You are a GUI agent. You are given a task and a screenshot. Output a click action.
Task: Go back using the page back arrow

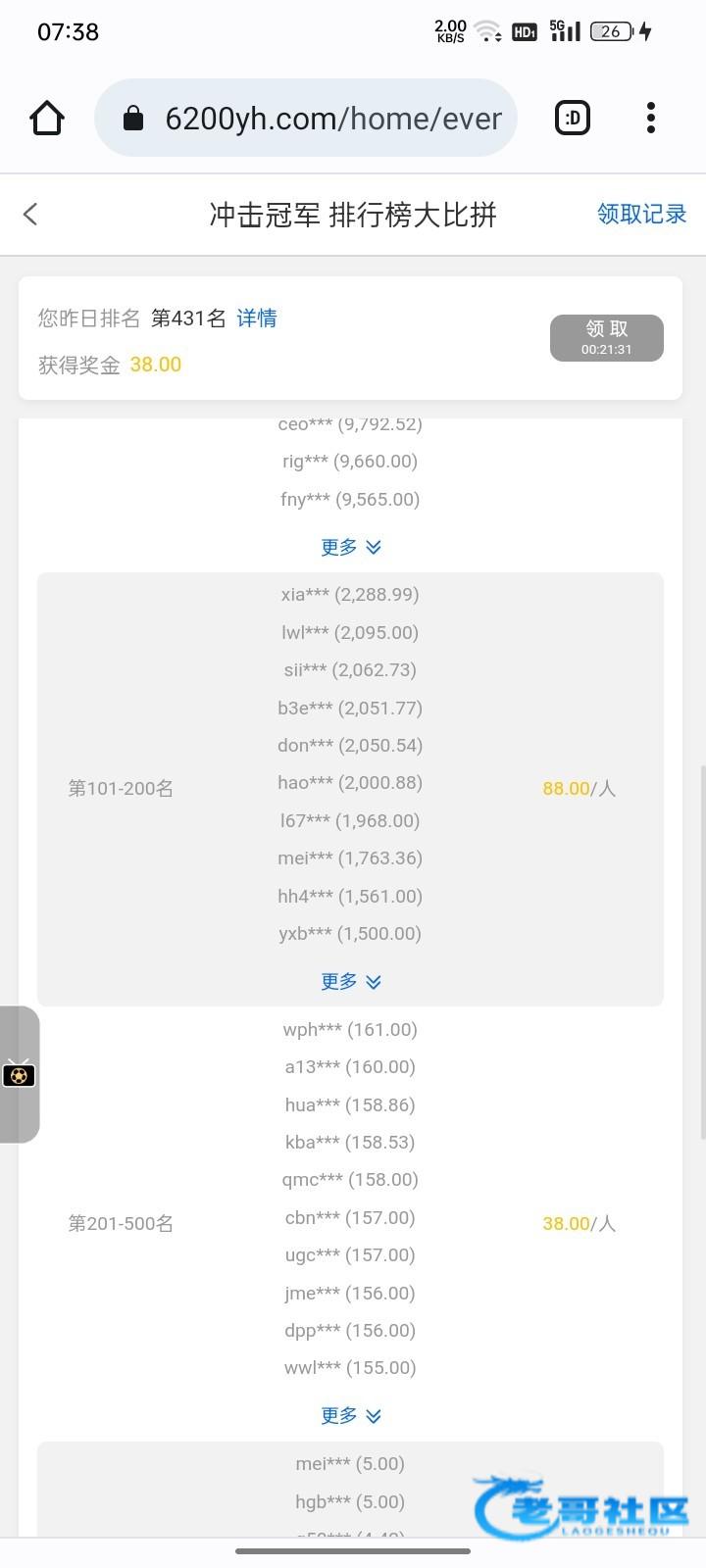tap(30, 215)
